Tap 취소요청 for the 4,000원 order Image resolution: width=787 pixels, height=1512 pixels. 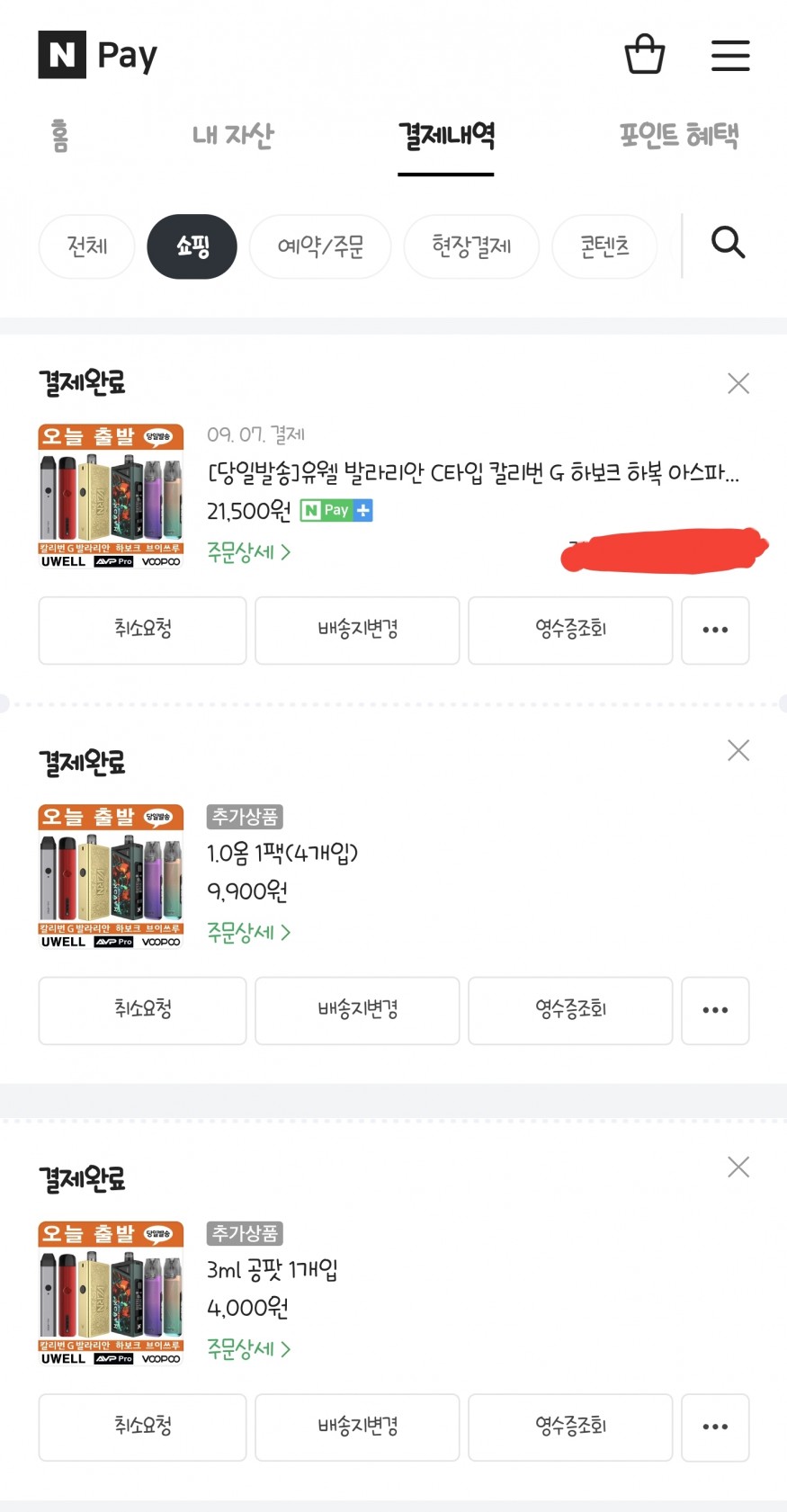click(x=142, y=1427)
